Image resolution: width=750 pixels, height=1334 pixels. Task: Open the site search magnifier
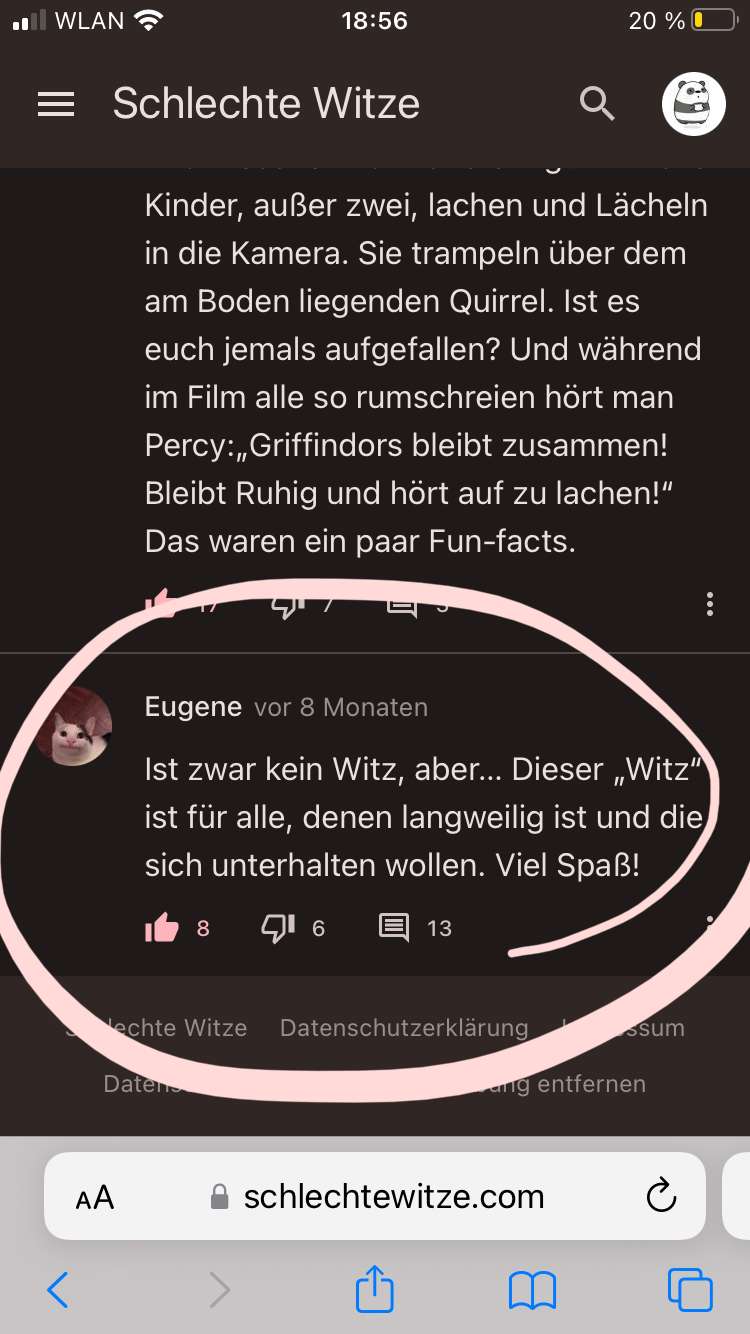click(x=597, y=103)
